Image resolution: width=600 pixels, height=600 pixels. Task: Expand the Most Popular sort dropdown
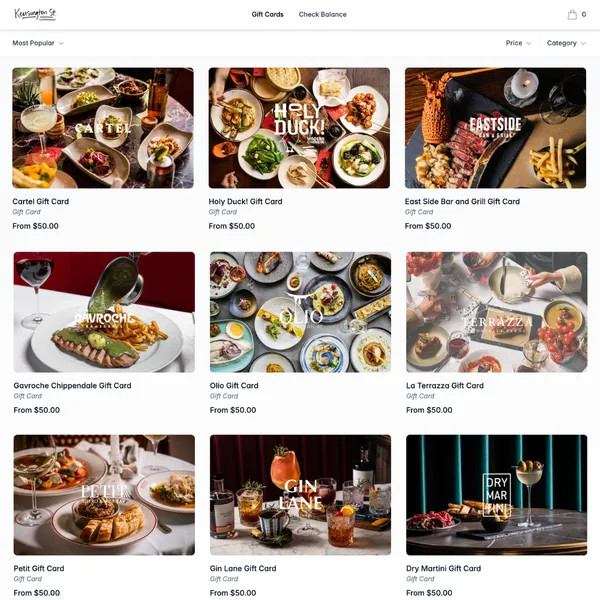pyautogui.click(x=38, y=43)
